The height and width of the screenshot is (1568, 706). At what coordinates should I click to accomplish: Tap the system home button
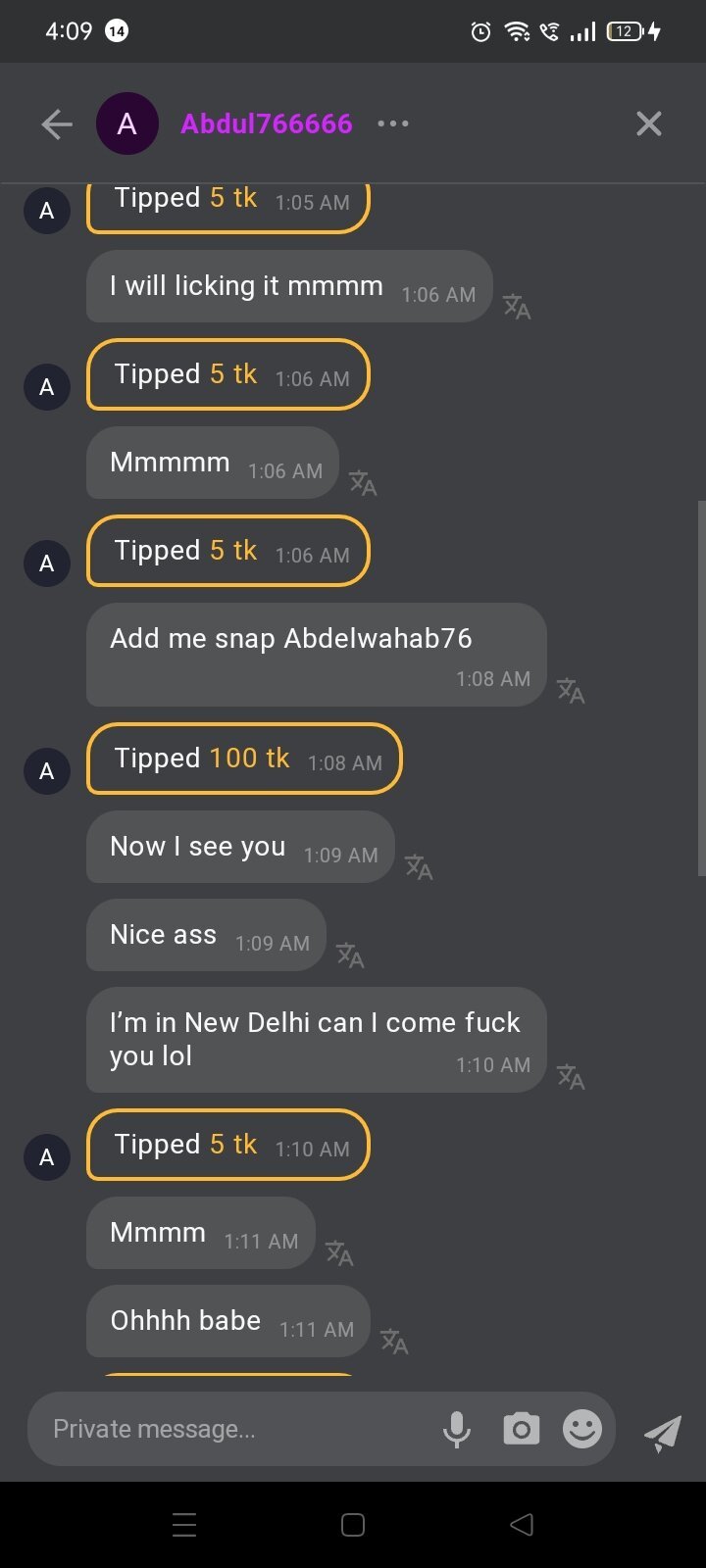pos(353,1525)
